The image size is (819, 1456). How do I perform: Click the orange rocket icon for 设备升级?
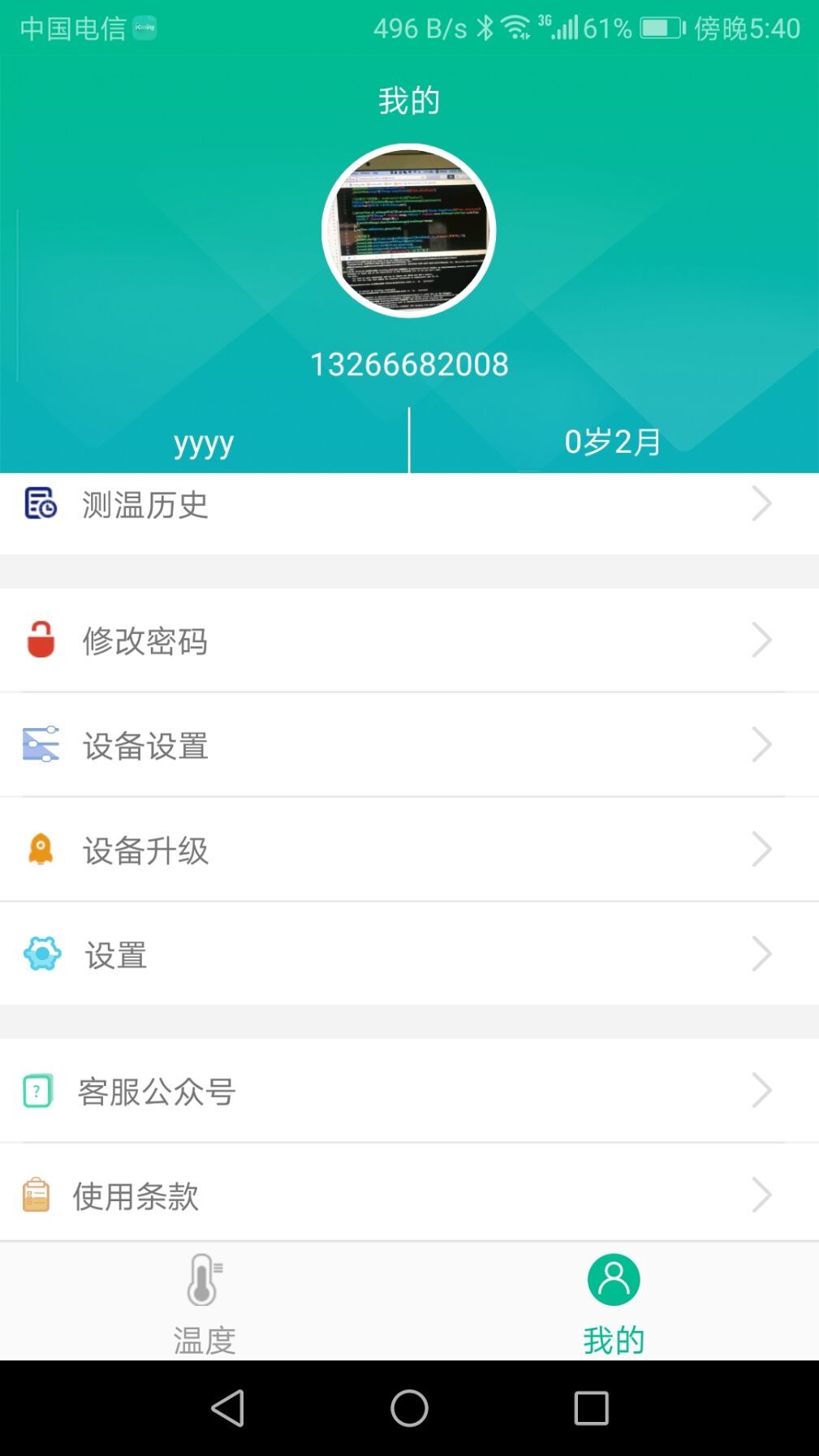(39, 849)
